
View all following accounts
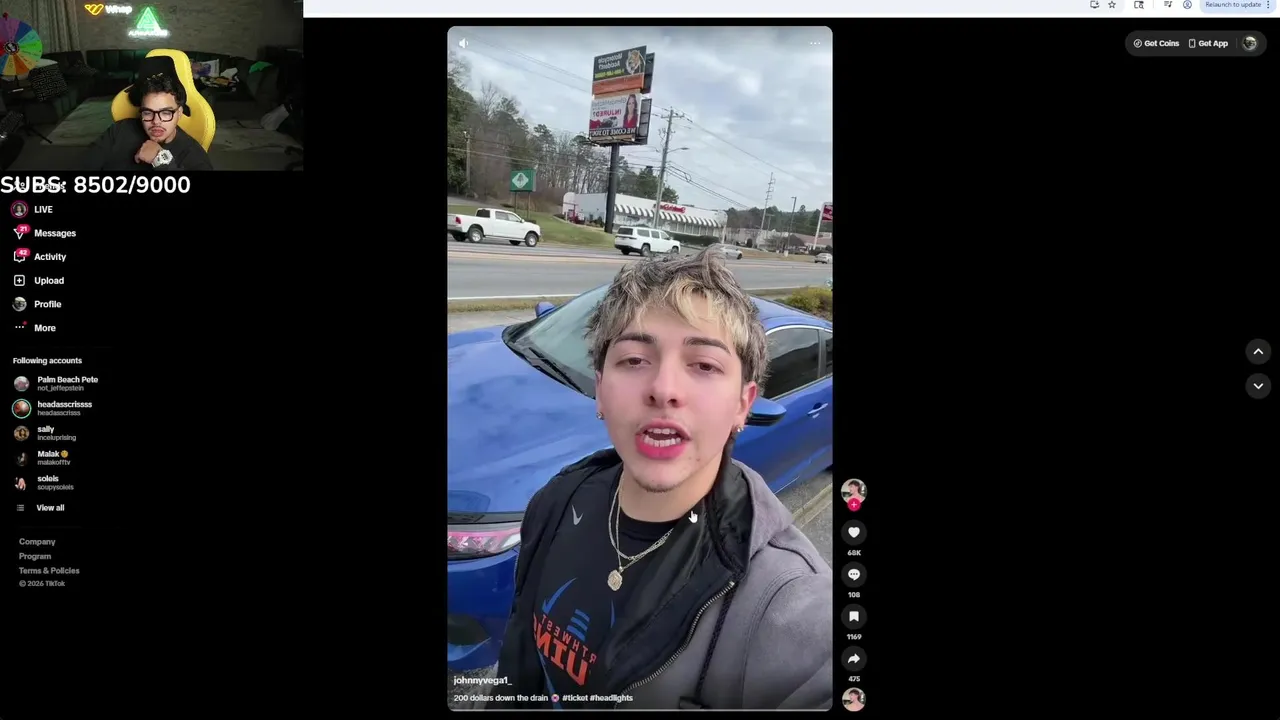(49, 508)
